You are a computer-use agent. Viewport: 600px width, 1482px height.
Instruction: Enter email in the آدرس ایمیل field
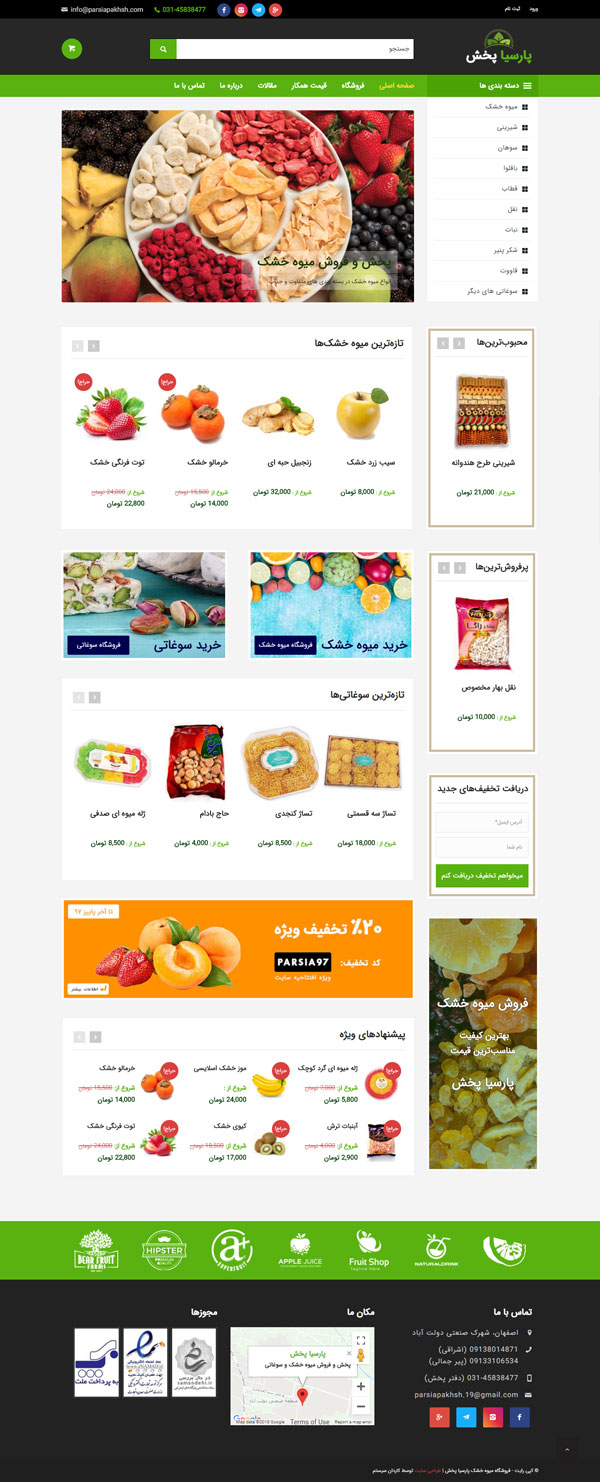[481, 822]
